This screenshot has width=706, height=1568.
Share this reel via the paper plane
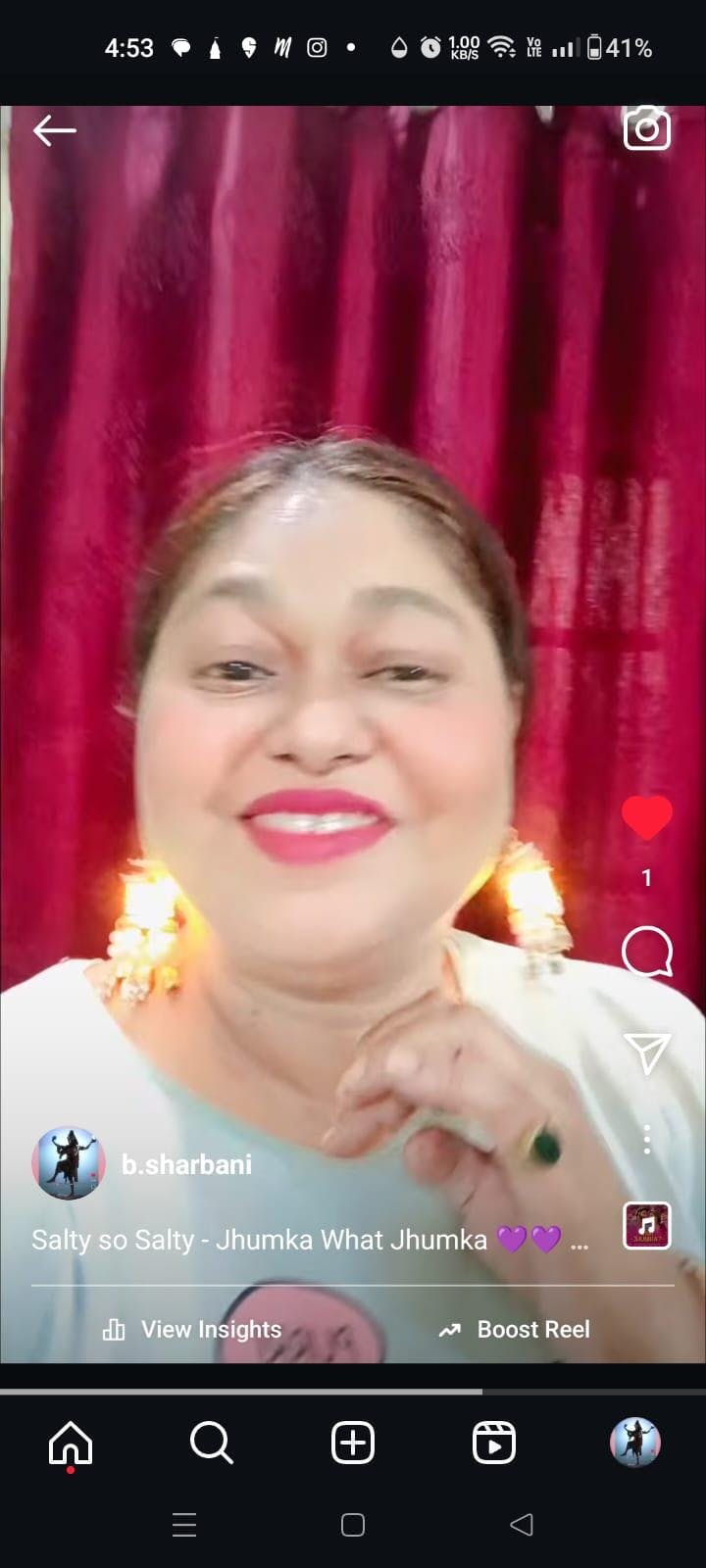click(647, 1053)
